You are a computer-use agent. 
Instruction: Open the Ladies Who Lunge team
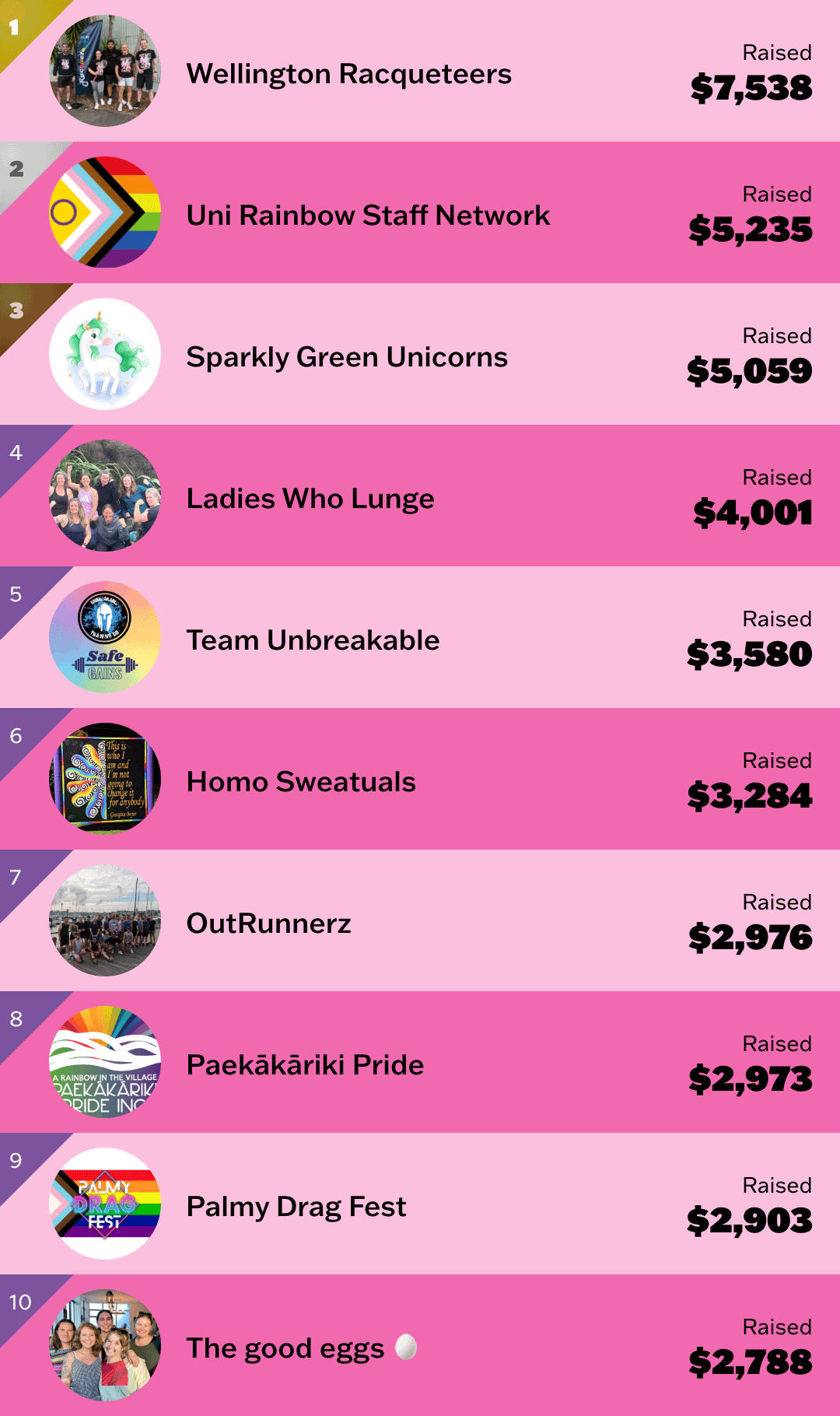click(310, 499)
